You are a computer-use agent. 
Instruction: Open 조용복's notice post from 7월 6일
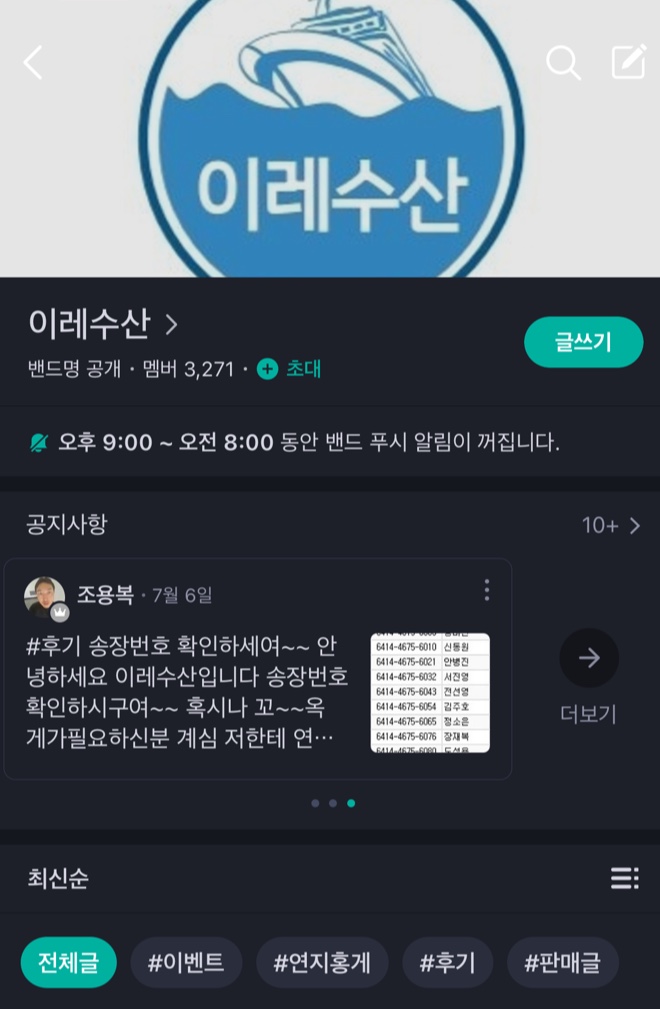(x=190, y=690)
